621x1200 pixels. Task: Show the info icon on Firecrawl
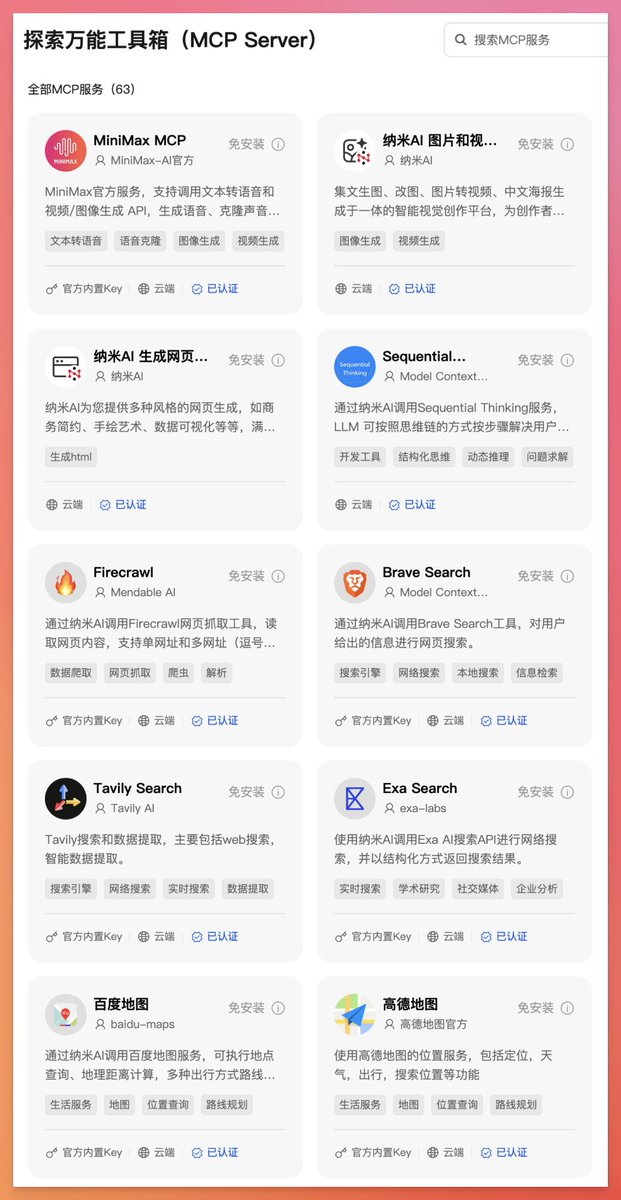click(x=278, y=576)
